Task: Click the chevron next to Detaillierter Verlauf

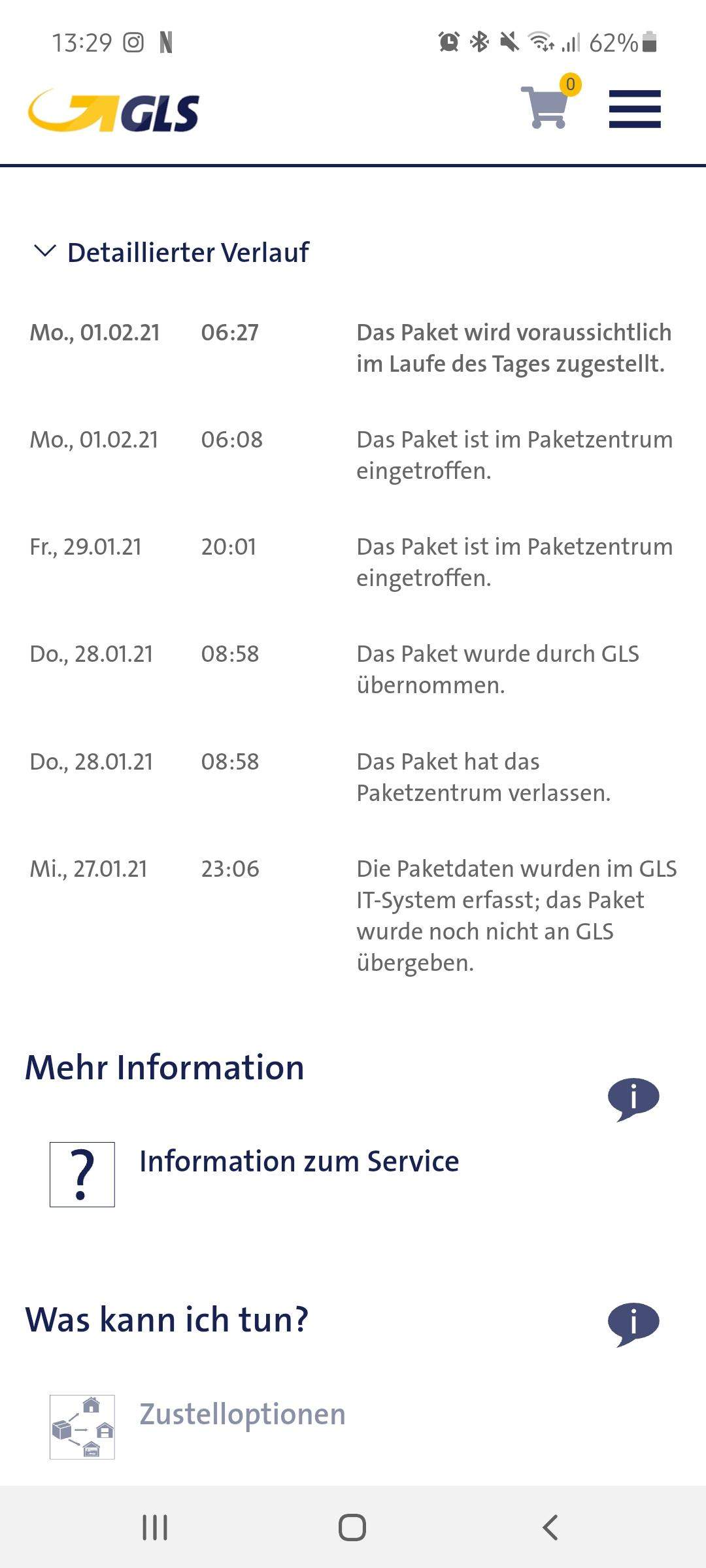Action: click(46, 250)
